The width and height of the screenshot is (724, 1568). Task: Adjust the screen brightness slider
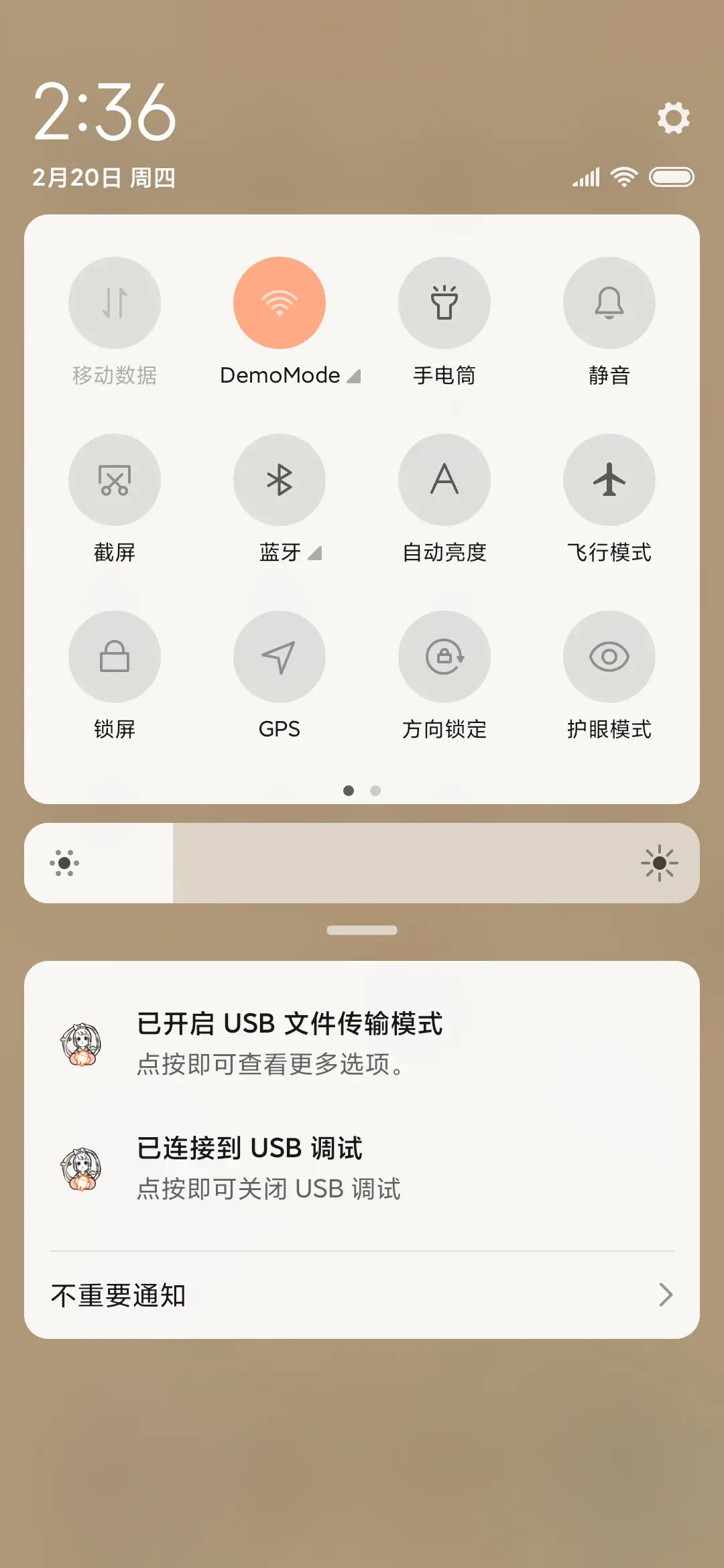click(362, 863)
